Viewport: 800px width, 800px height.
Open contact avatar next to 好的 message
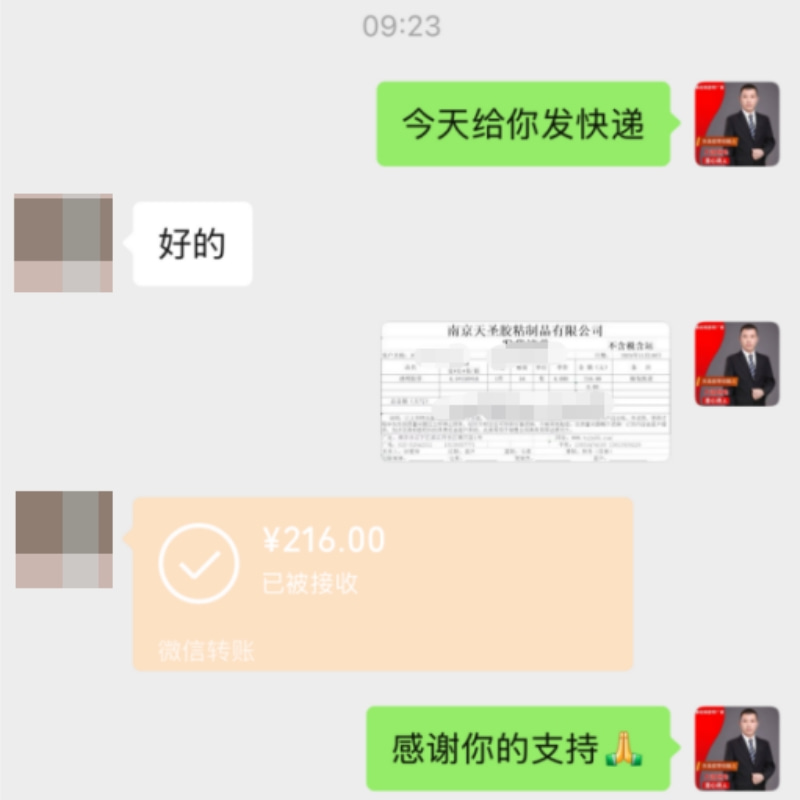[63, 243]
